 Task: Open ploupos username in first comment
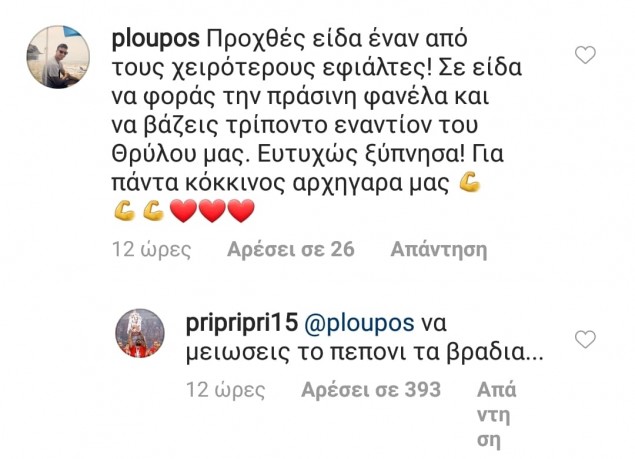click(154, 41)
